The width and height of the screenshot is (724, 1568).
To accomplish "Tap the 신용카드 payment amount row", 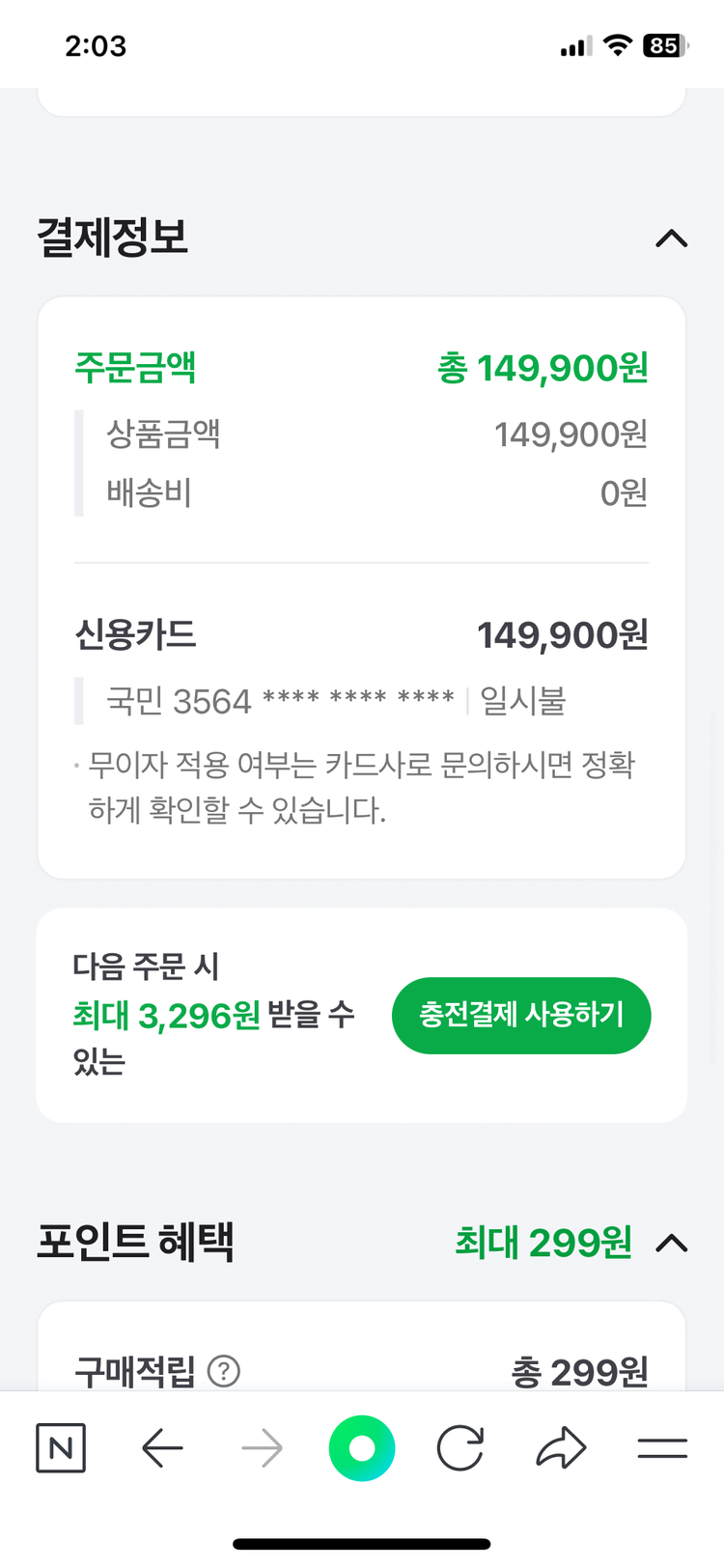I will pyautogui.click(x=362, y=634).
